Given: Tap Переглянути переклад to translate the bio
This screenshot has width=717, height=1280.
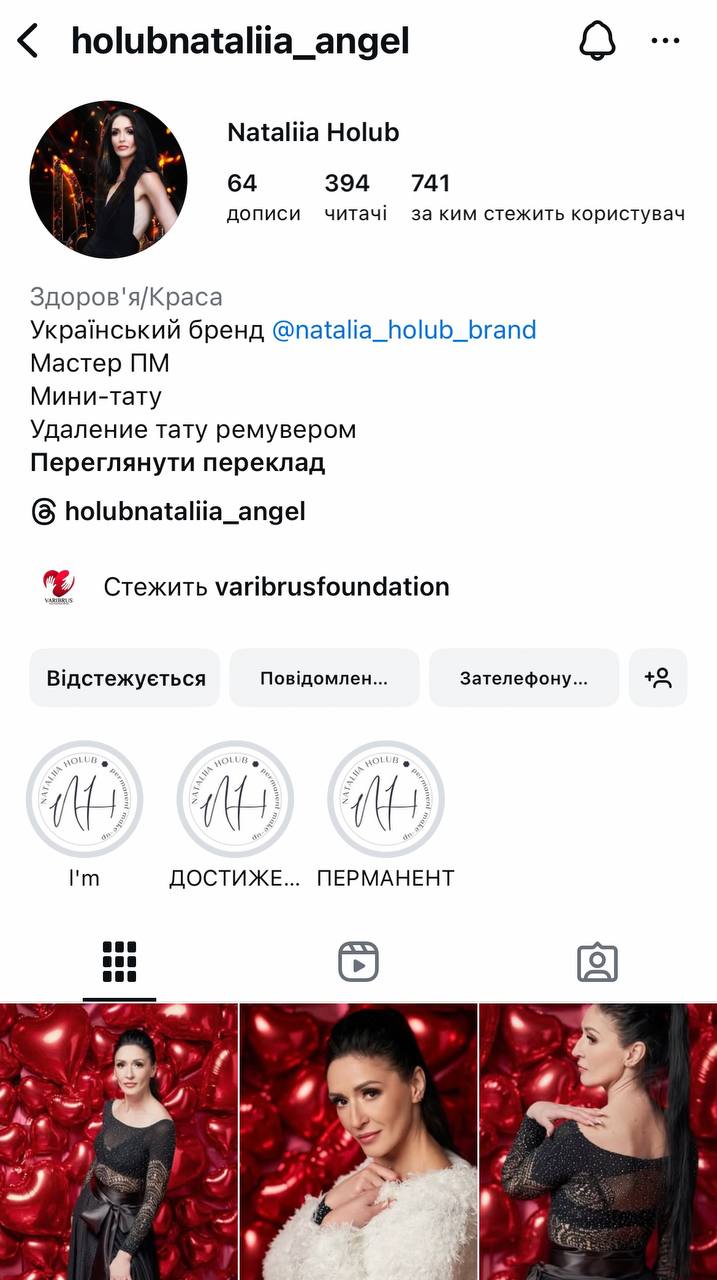Looking at the screenshot, I should point(177,464).
